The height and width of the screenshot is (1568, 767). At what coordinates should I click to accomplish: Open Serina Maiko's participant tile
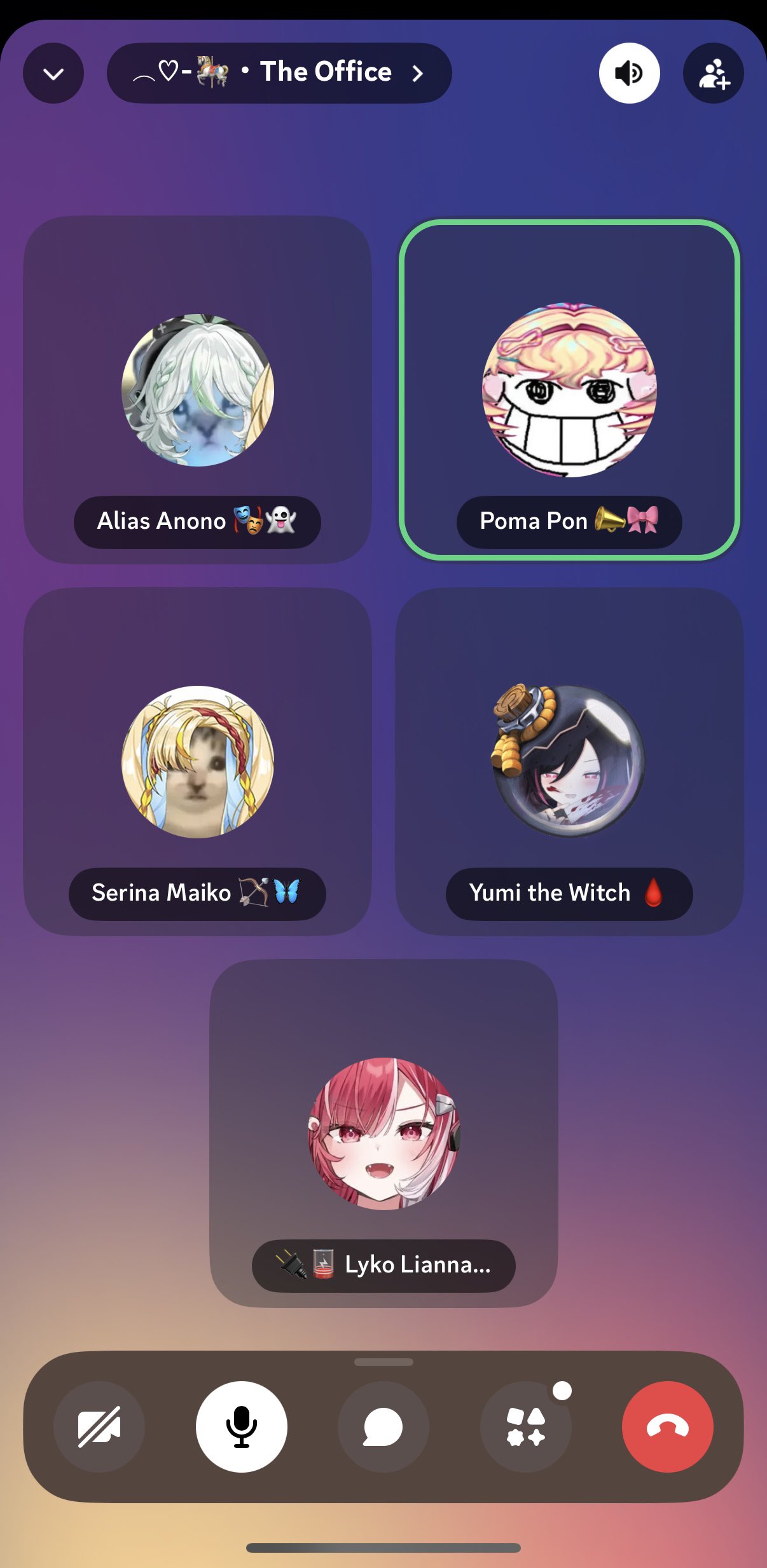(x=197, y=761)
